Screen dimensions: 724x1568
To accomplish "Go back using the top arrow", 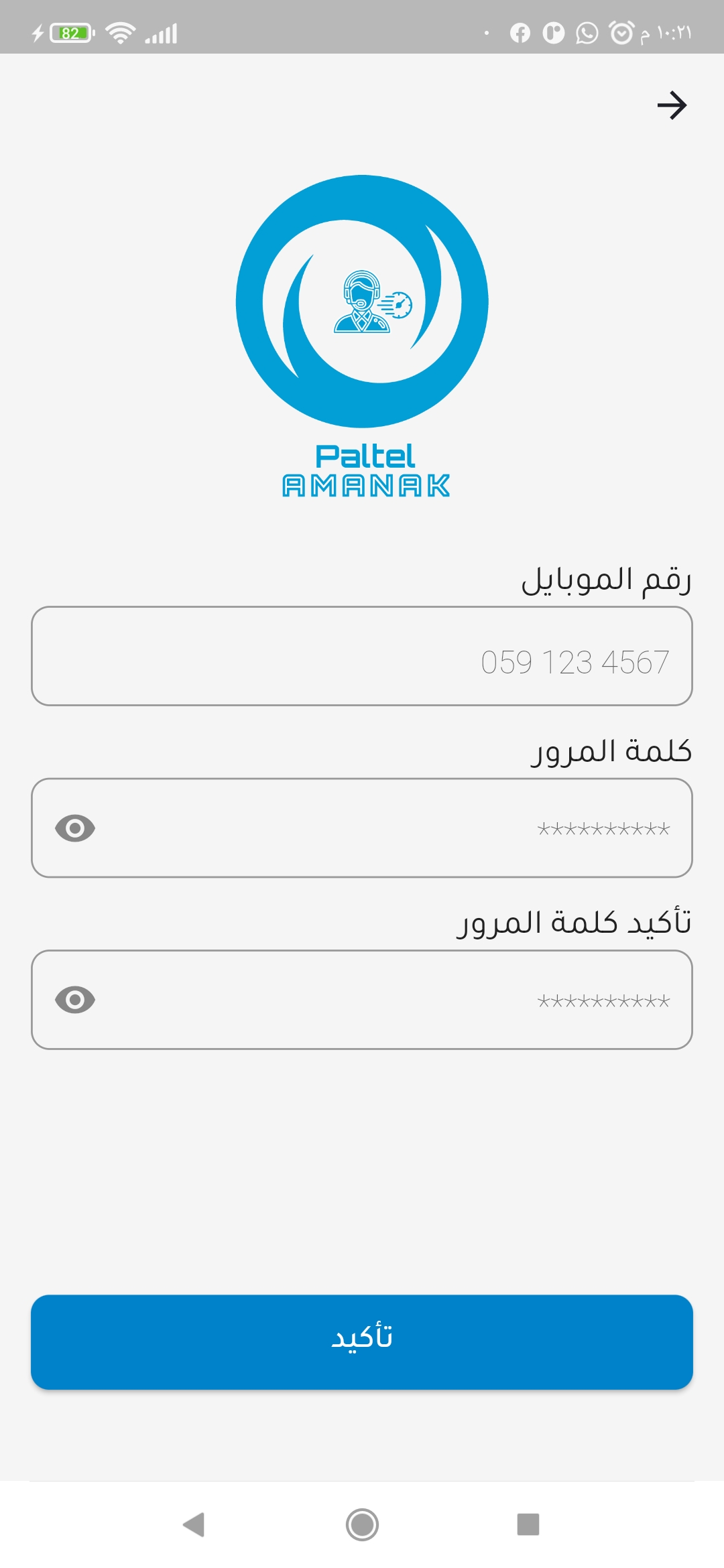I will point(672,105).
